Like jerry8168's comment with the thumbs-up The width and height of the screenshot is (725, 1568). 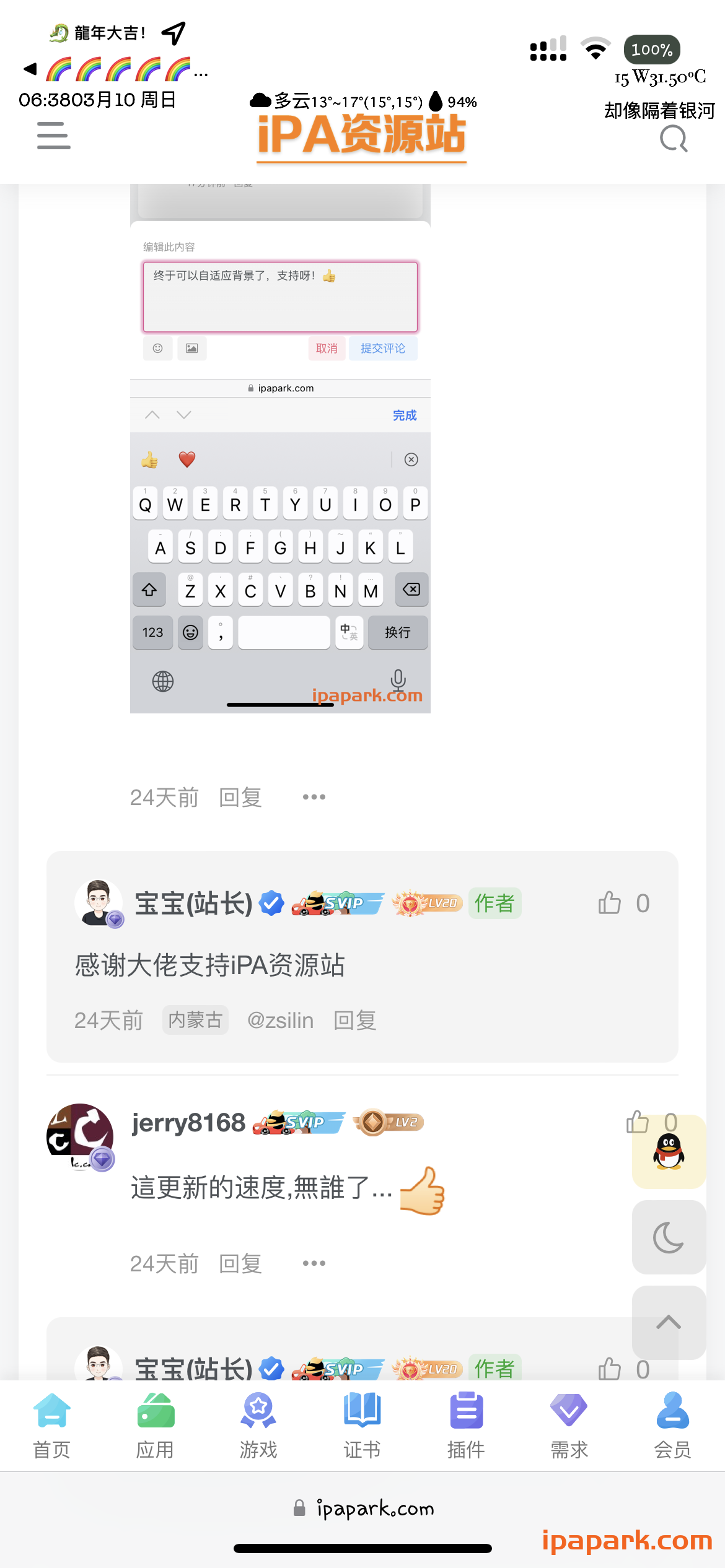637,1122
